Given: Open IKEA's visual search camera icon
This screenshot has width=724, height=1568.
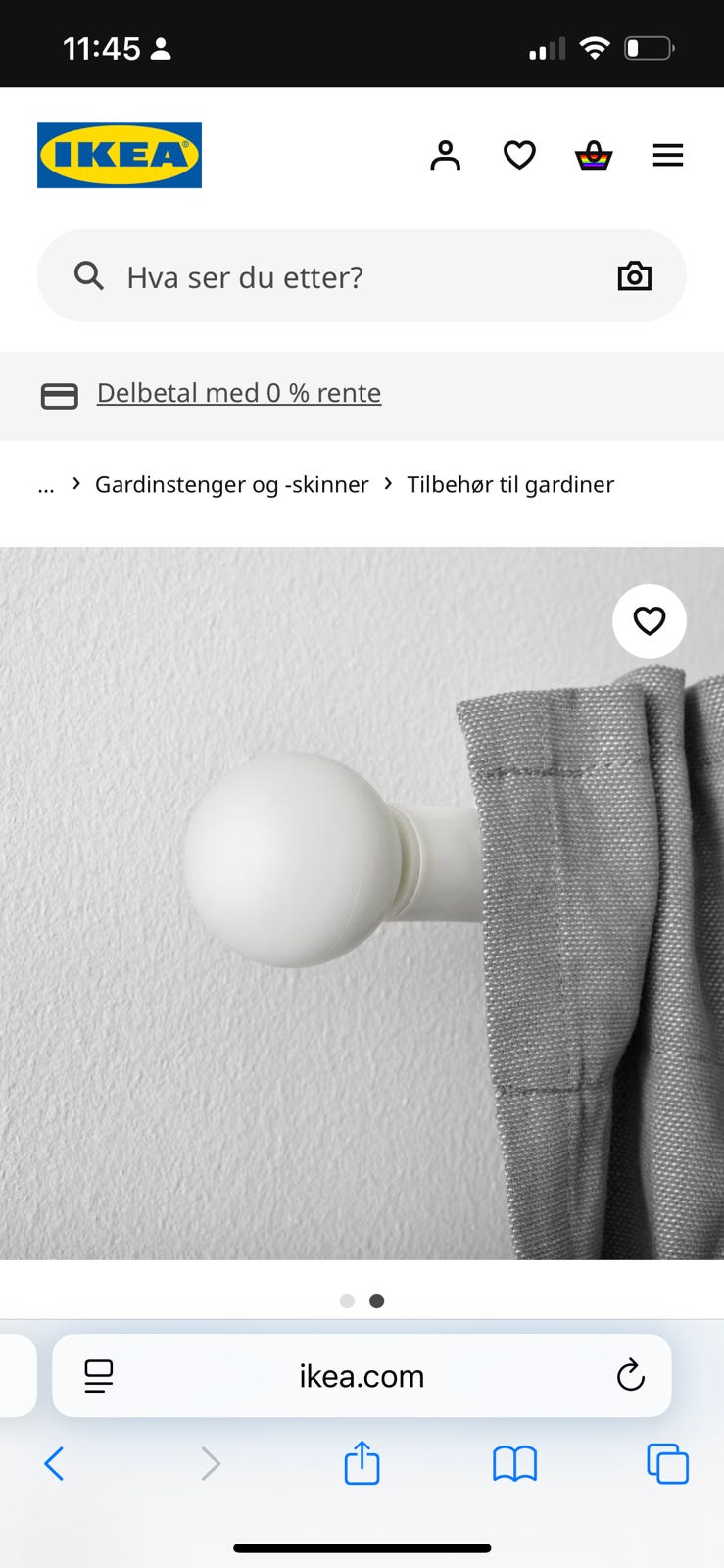Looking at the screenshot, I should pos(634,275).
